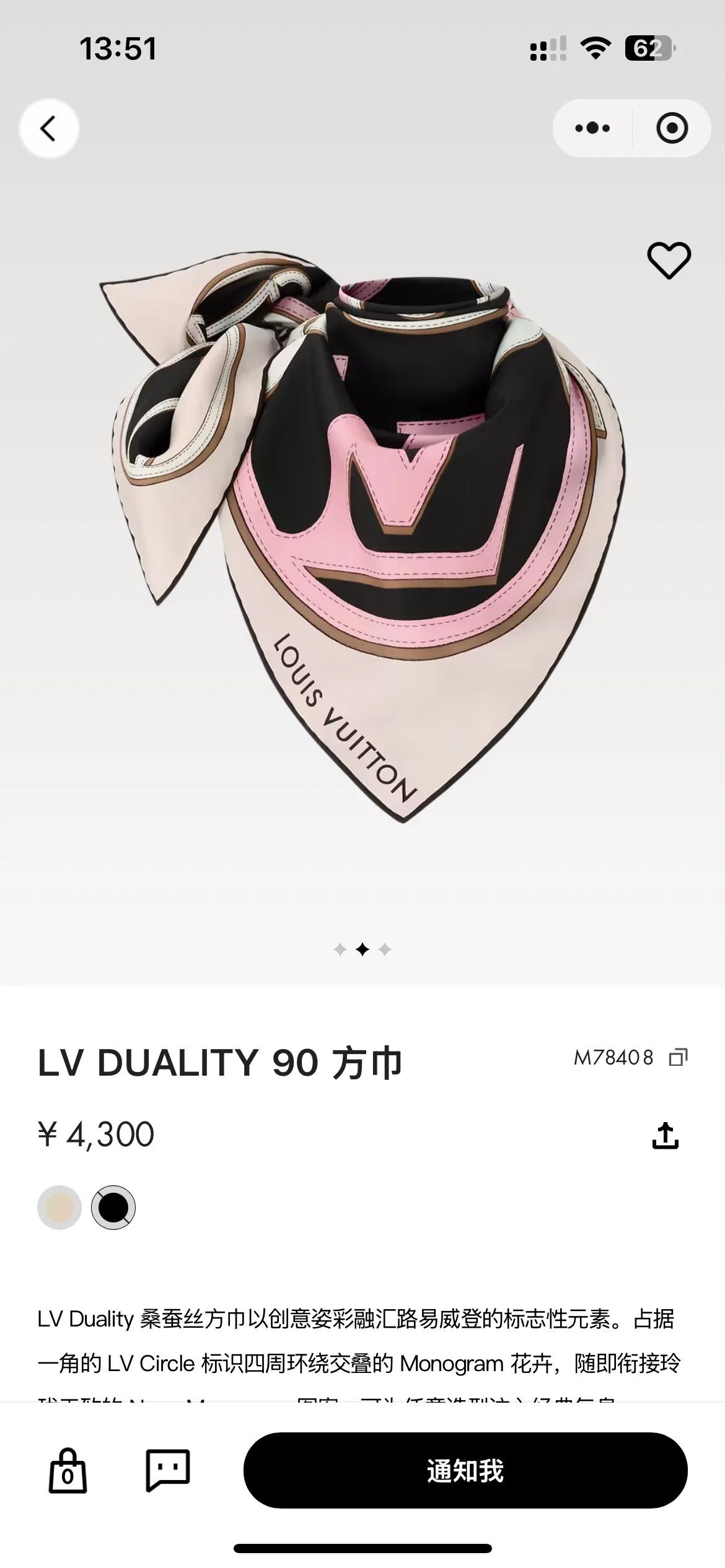Screen dimensions: 725x1568
Task: Open the LV Duality scarf image
Action: 362,536
